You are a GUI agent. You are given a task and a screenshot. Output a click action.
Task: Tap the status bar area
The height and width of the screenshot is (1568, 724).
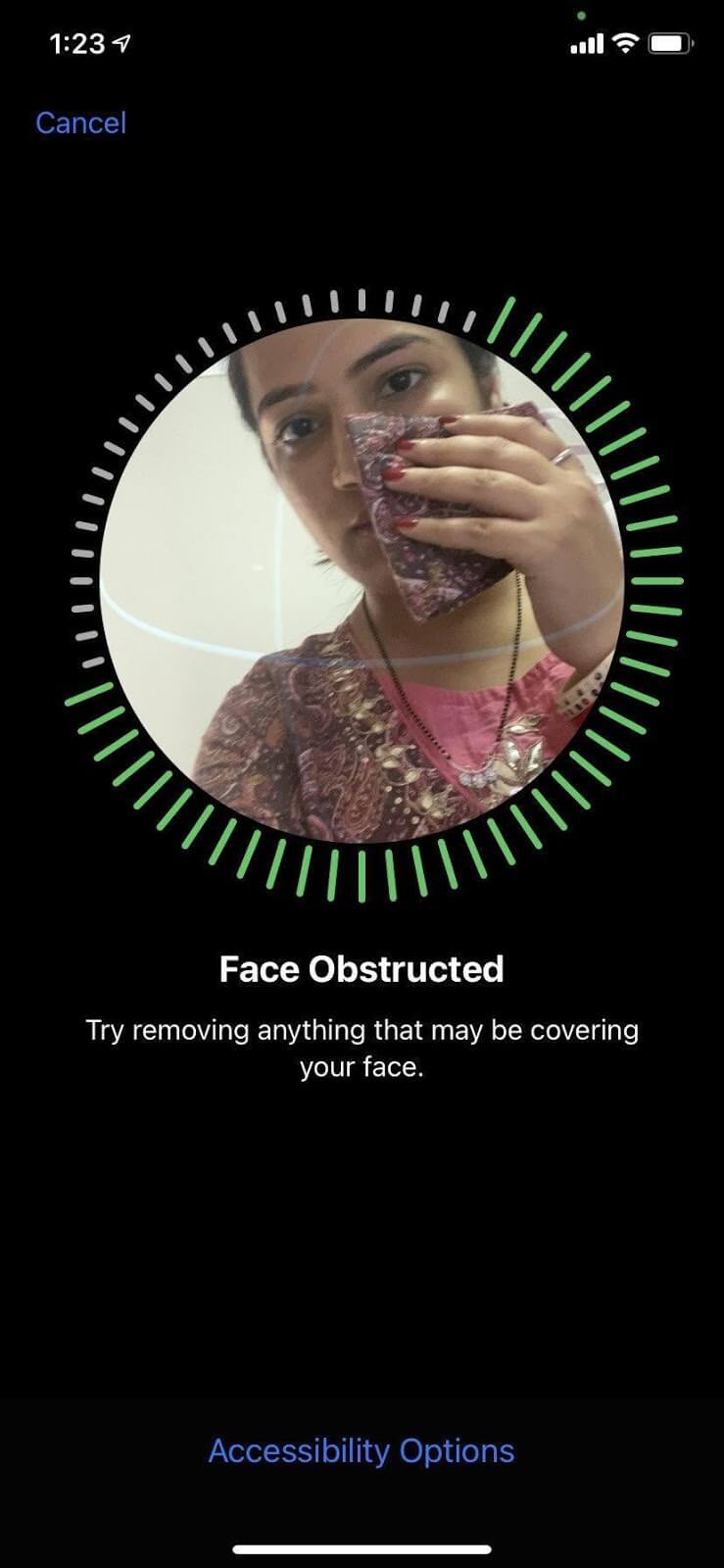point(362,43)
